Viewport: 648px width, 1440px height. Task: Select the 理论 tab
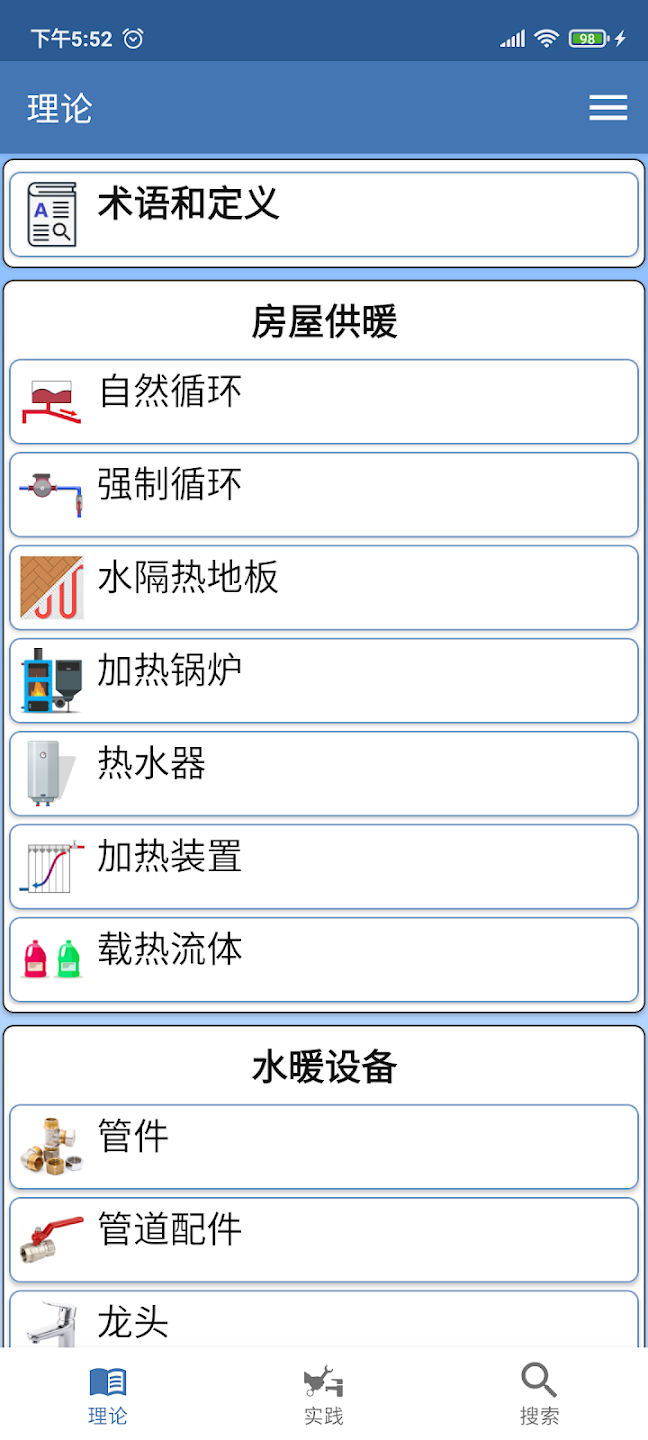108,1396
